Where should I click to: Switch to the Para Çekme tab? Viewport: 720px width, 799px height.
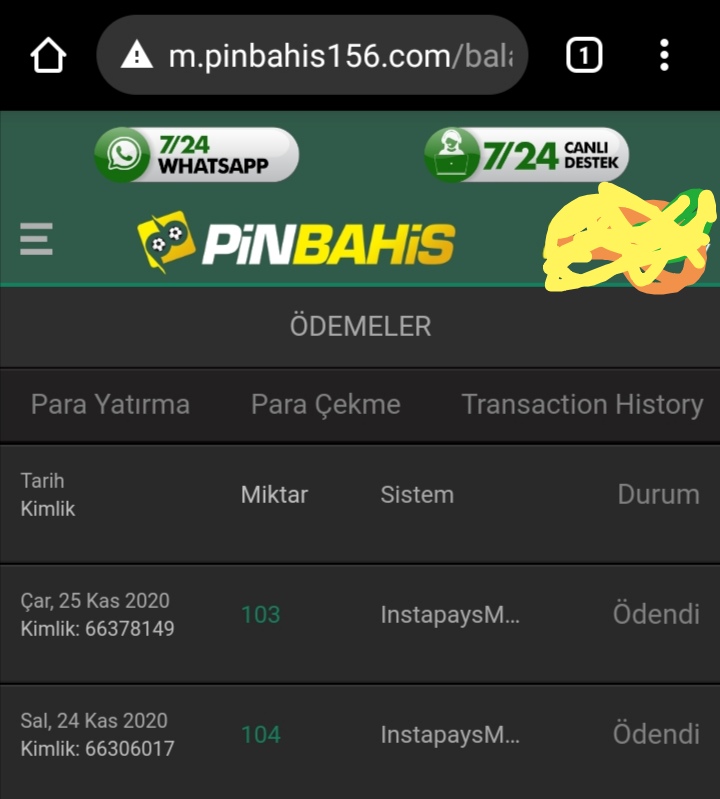[x=325, y=404]
